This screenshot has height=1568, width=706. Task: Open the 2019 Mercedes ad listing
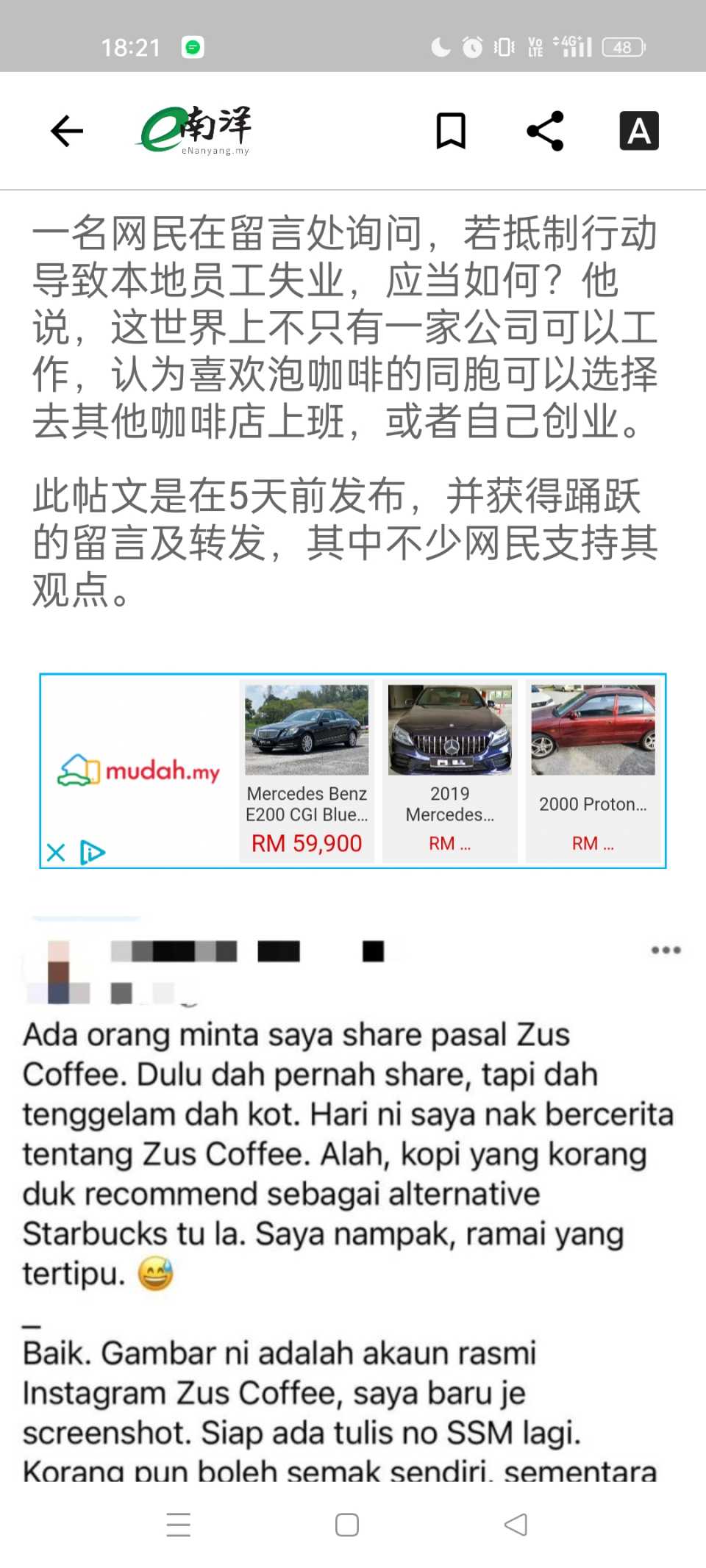point(449,770)
